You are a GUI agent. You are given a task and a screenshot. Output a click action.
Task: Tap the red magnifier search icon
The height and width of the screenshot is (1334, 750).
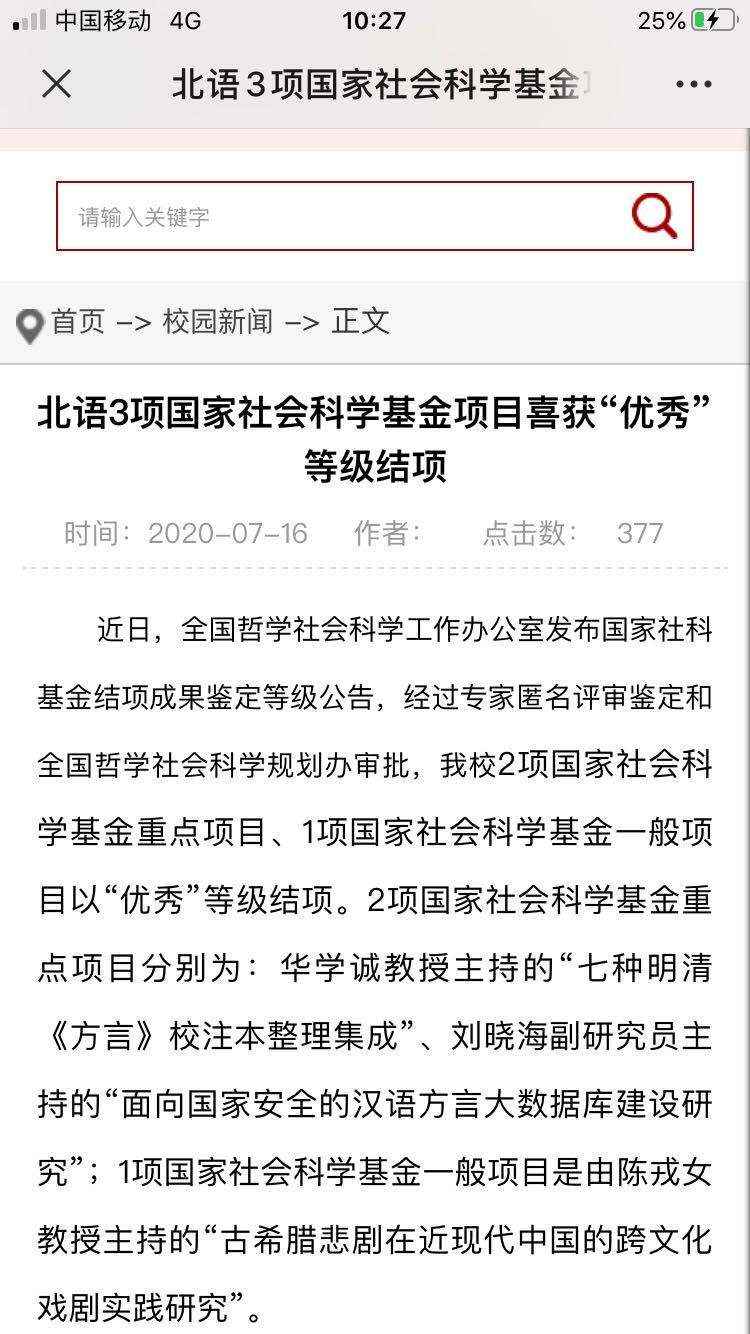pyautogui.click(x=654, y=216)
